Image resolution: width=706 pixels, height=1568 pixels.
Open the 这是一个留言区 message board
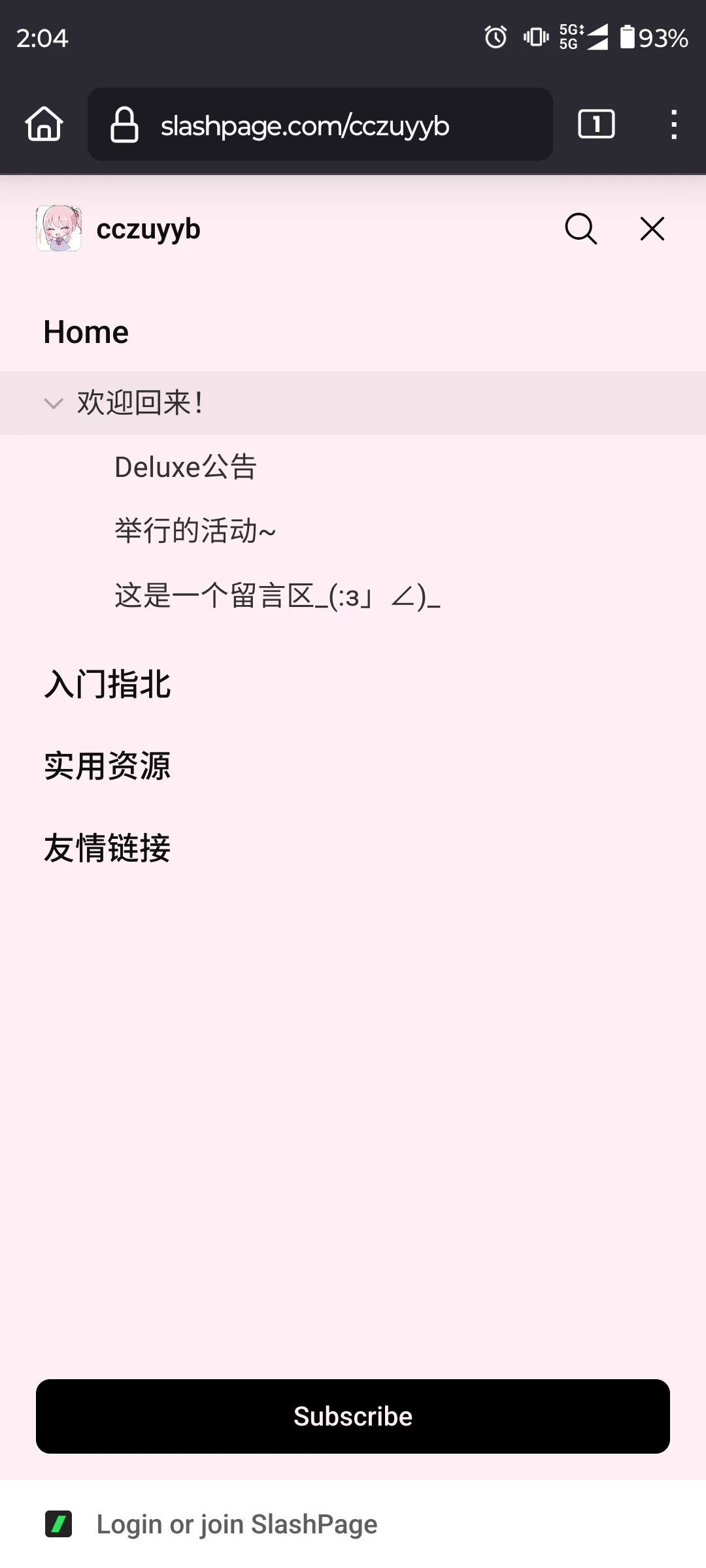[278, 596]
